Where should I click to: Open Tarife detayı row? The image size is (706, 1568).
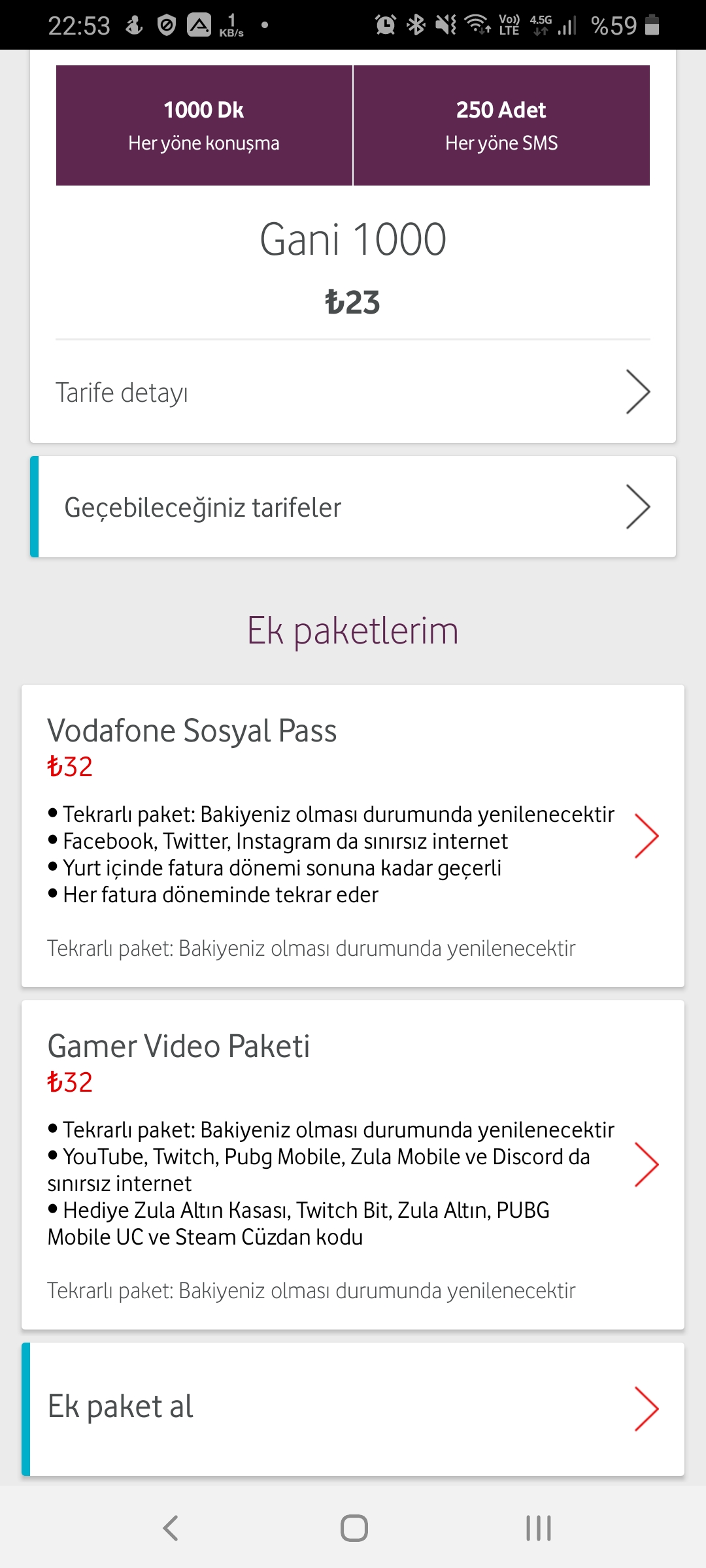pyautogui.click(x=353, y=392)
